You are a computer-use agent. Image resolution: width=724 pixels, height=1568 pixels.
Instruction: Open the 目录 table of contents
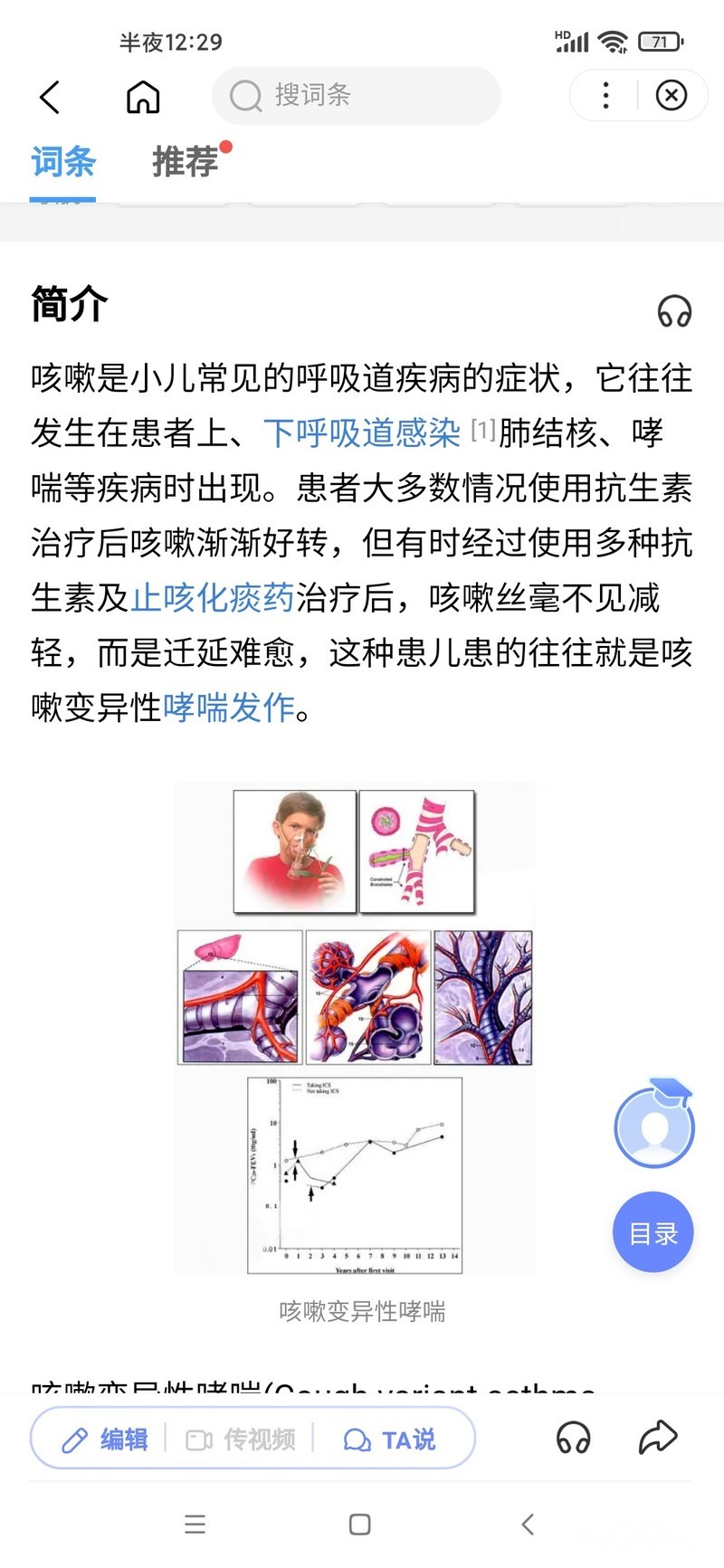[653, 1232]
